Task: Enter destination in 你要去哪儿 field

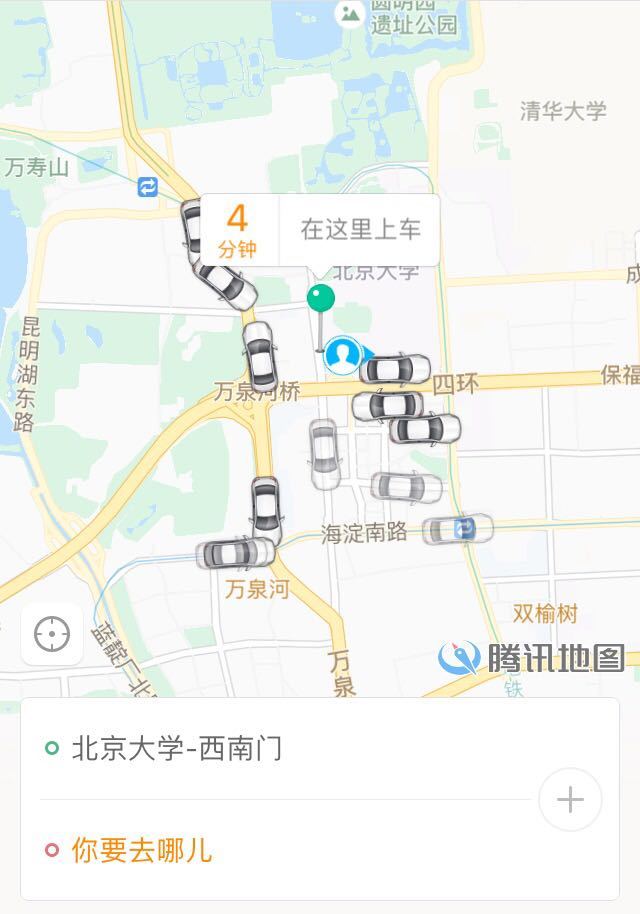Action: (x=142, y=851)
